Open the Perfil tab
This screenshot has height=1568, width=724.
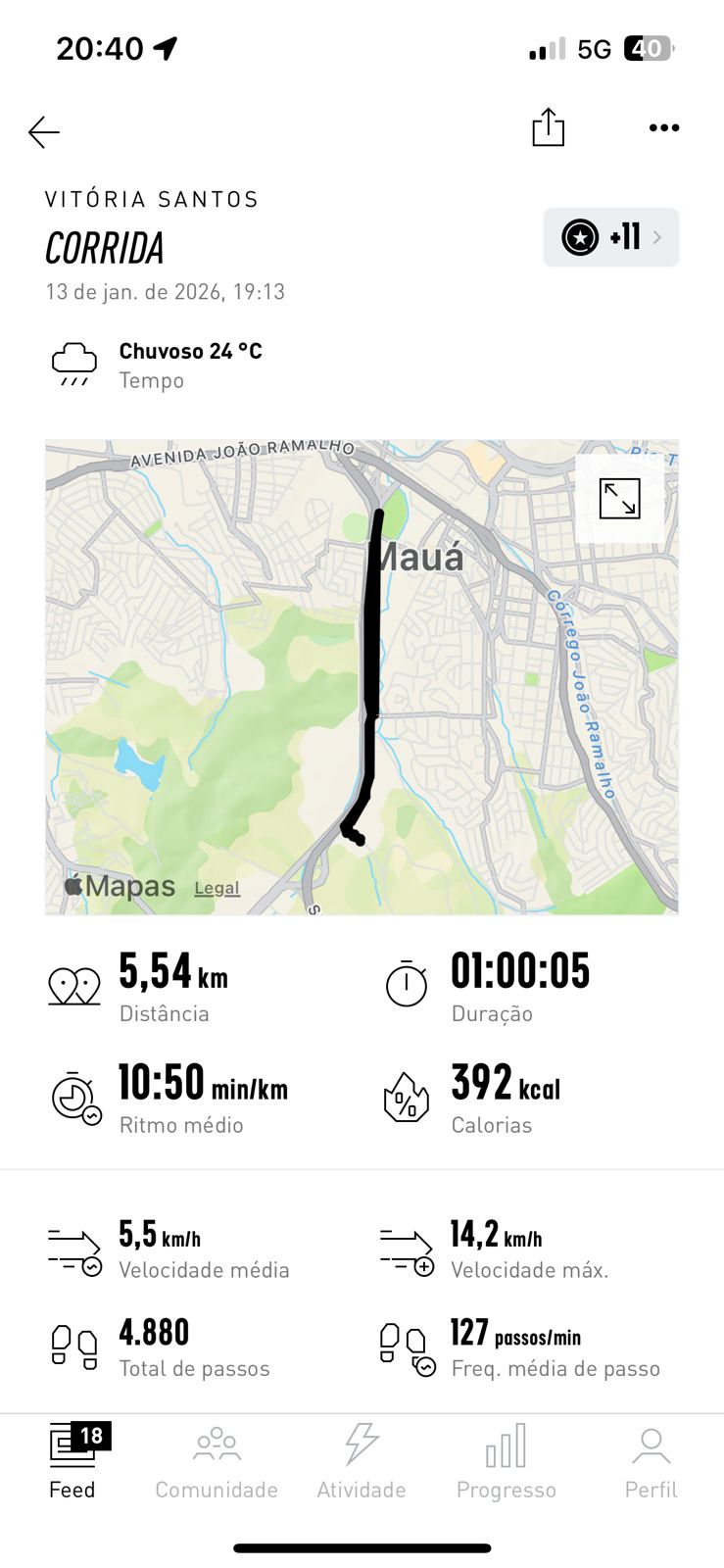[651, 1461]
